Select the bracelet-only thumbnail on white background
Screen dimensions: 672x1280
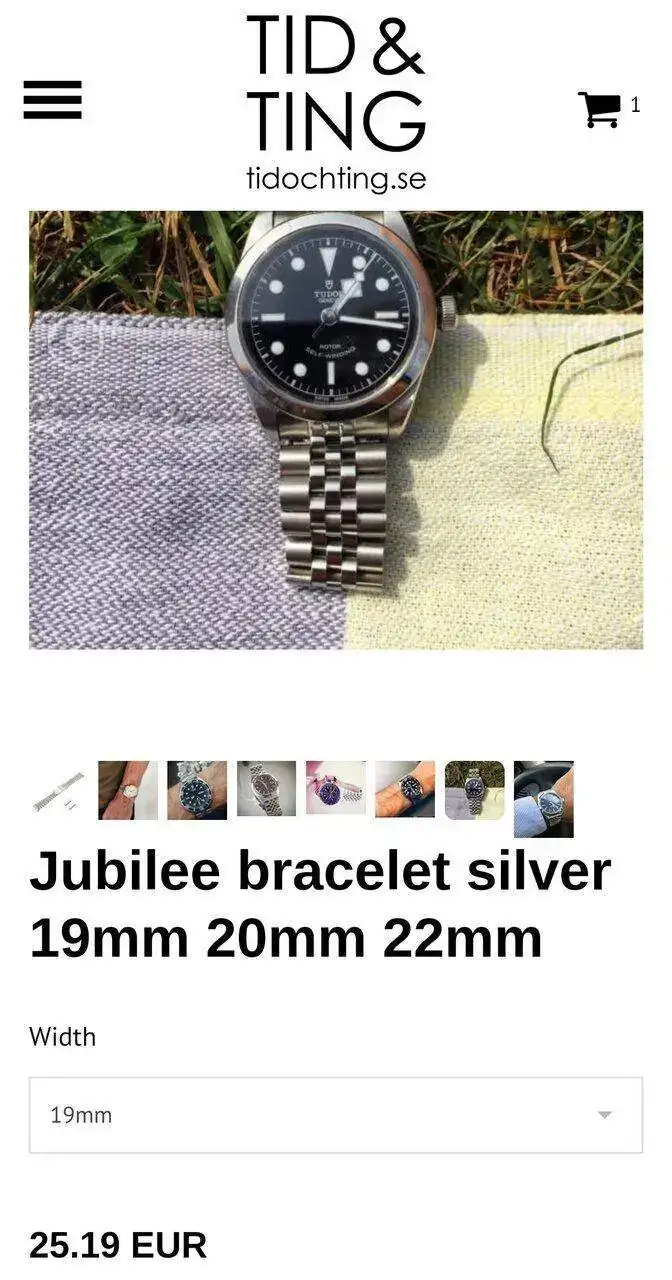(x=58, y=791)
